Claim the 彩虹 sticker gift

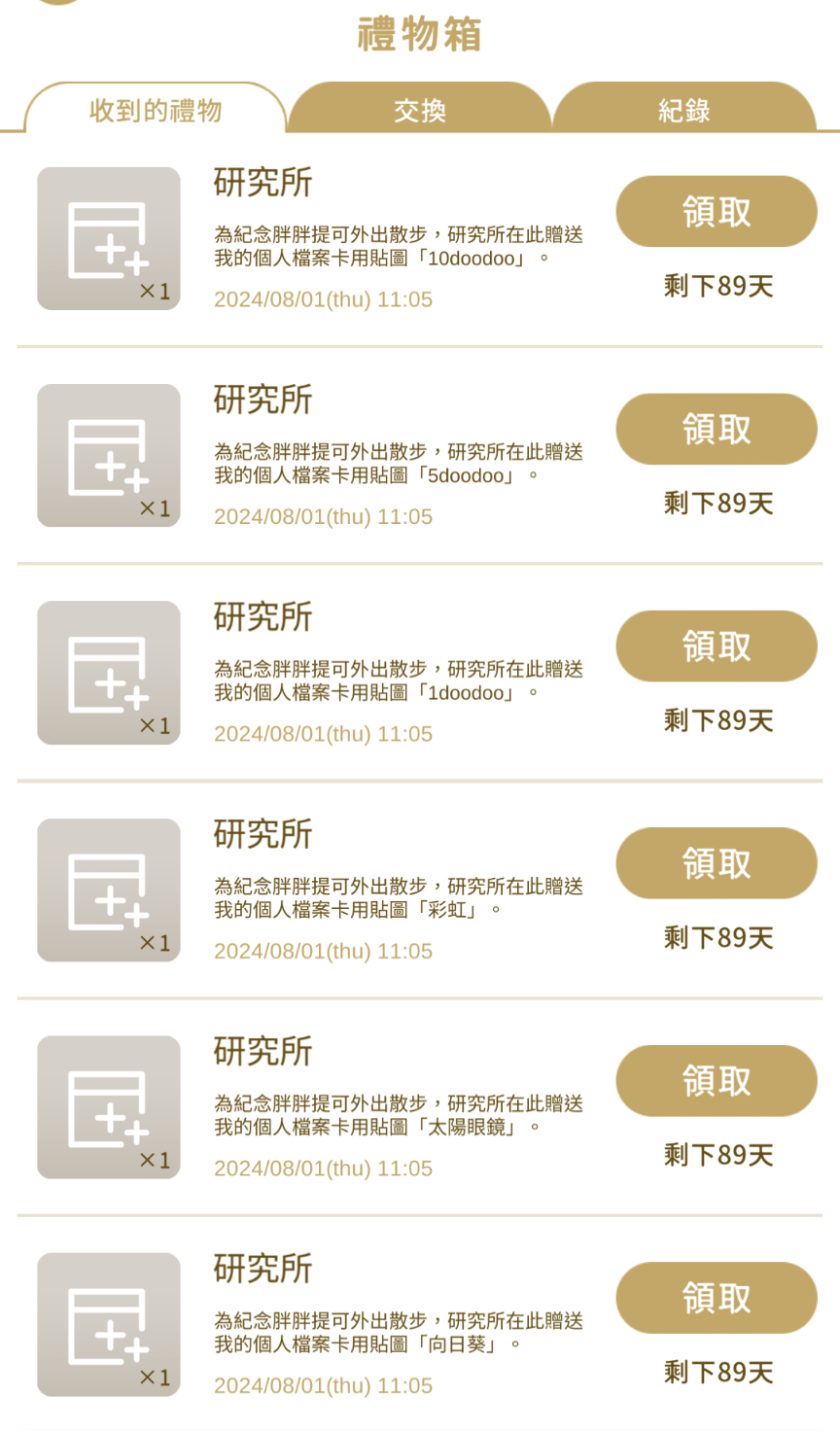coord(717,863)
